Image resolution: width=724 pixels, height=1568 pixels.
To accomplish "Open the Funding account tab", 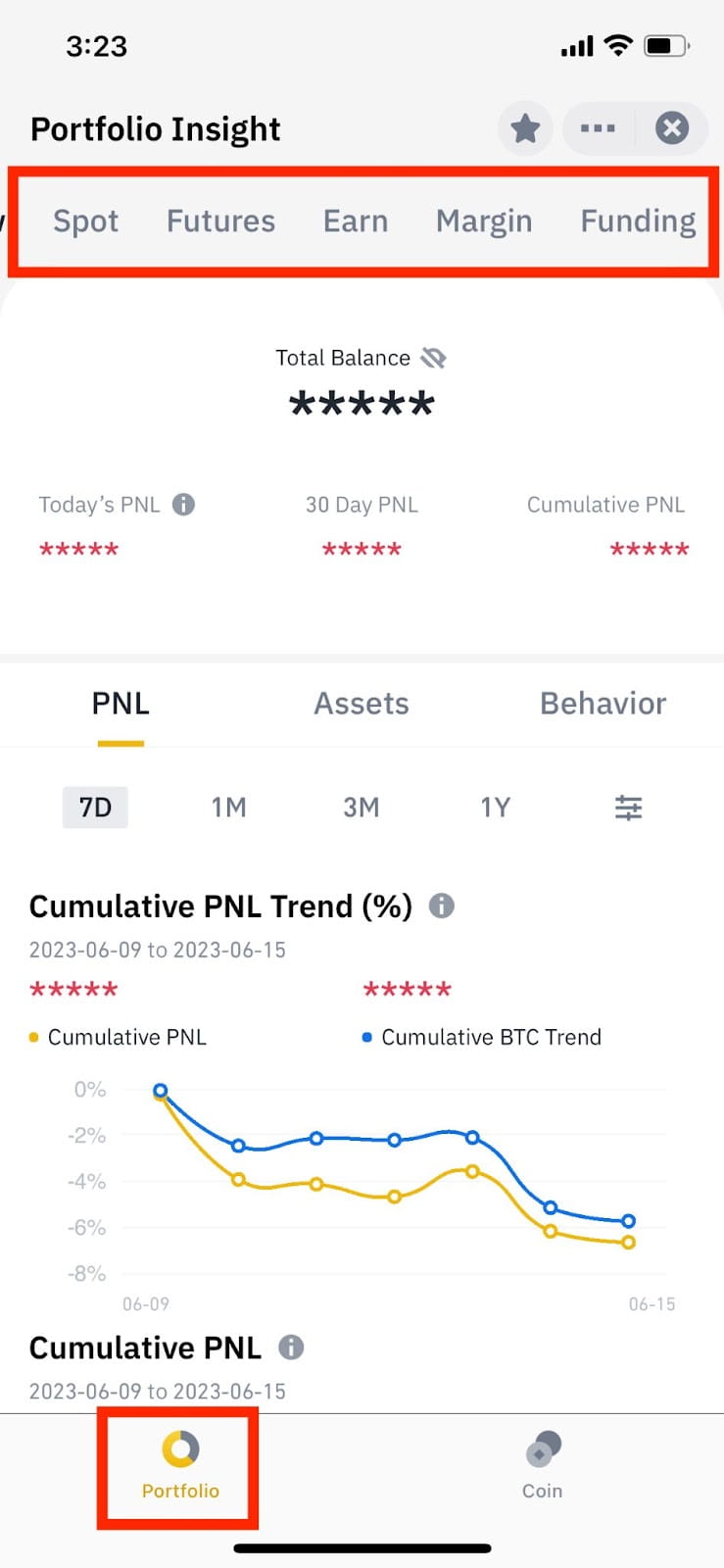I will pyautogui.click(x=638, y=221).
